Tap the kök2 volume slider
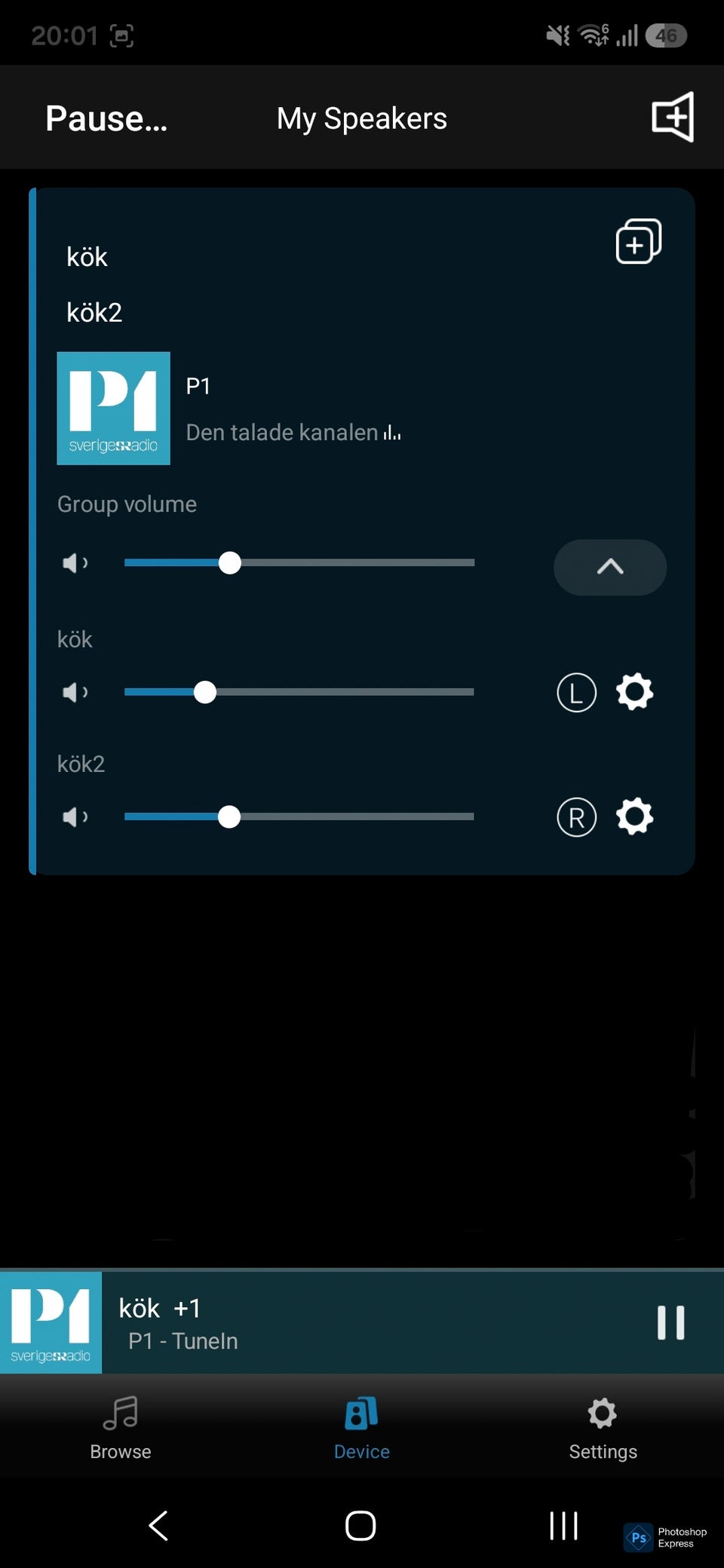Viewport: 724px width, 1568px height. click(x=299, y=816)
